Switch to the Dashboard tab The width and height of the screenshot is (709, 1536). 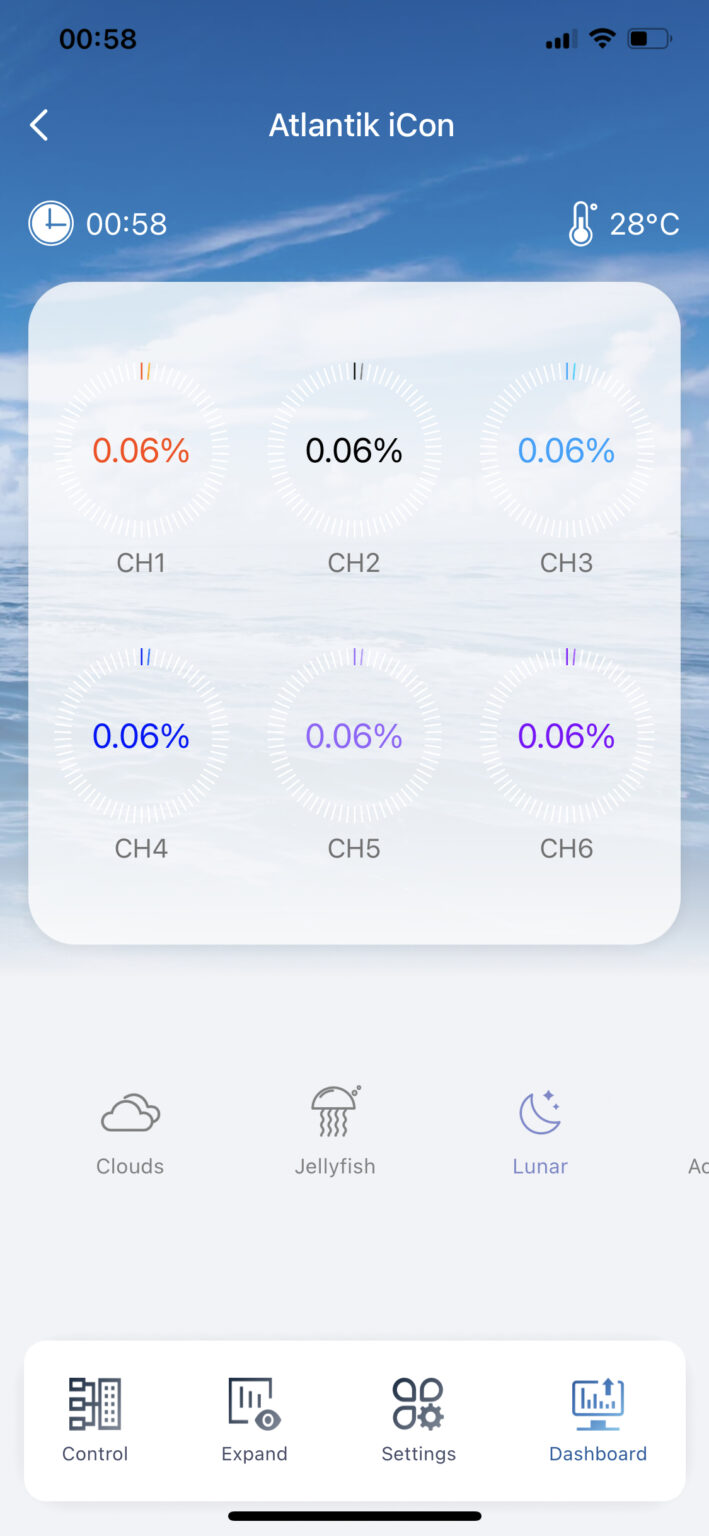click(x=598, y=1420)
